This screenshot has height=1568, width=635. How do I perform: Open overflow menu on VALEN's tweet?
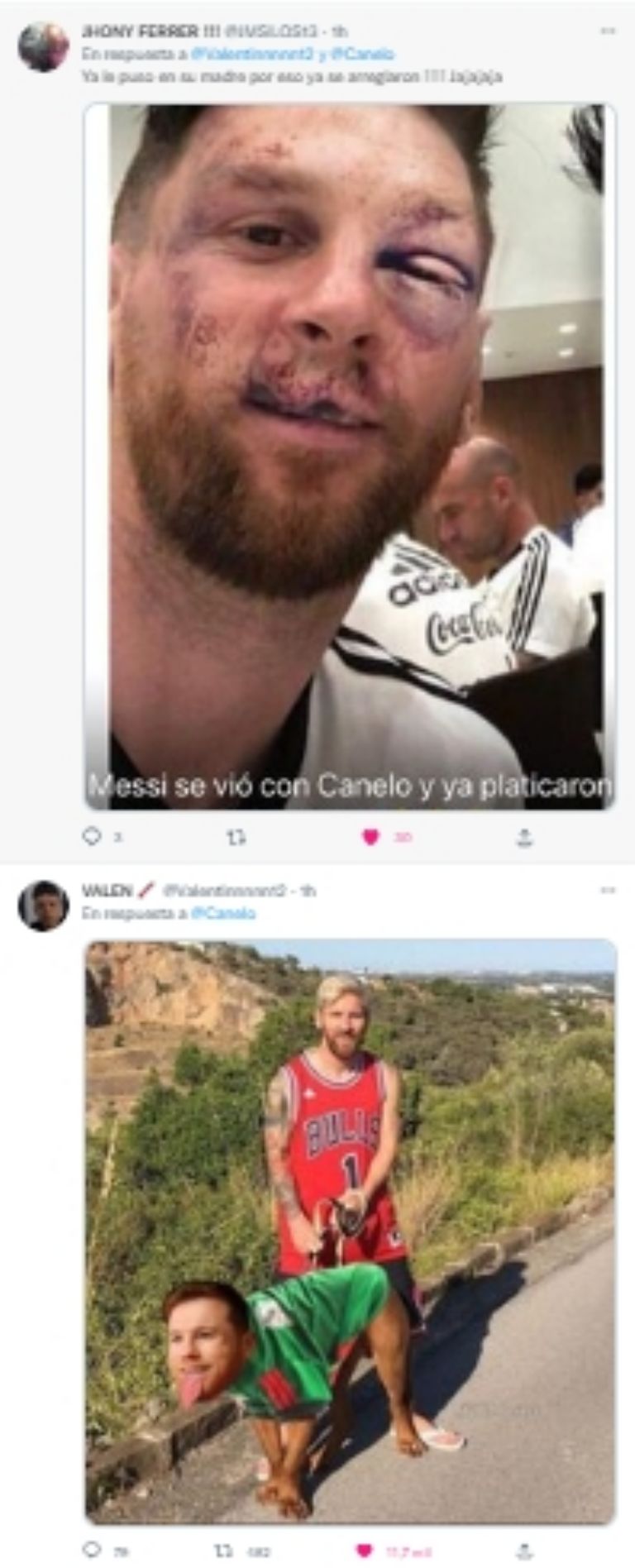click(608, 890)
